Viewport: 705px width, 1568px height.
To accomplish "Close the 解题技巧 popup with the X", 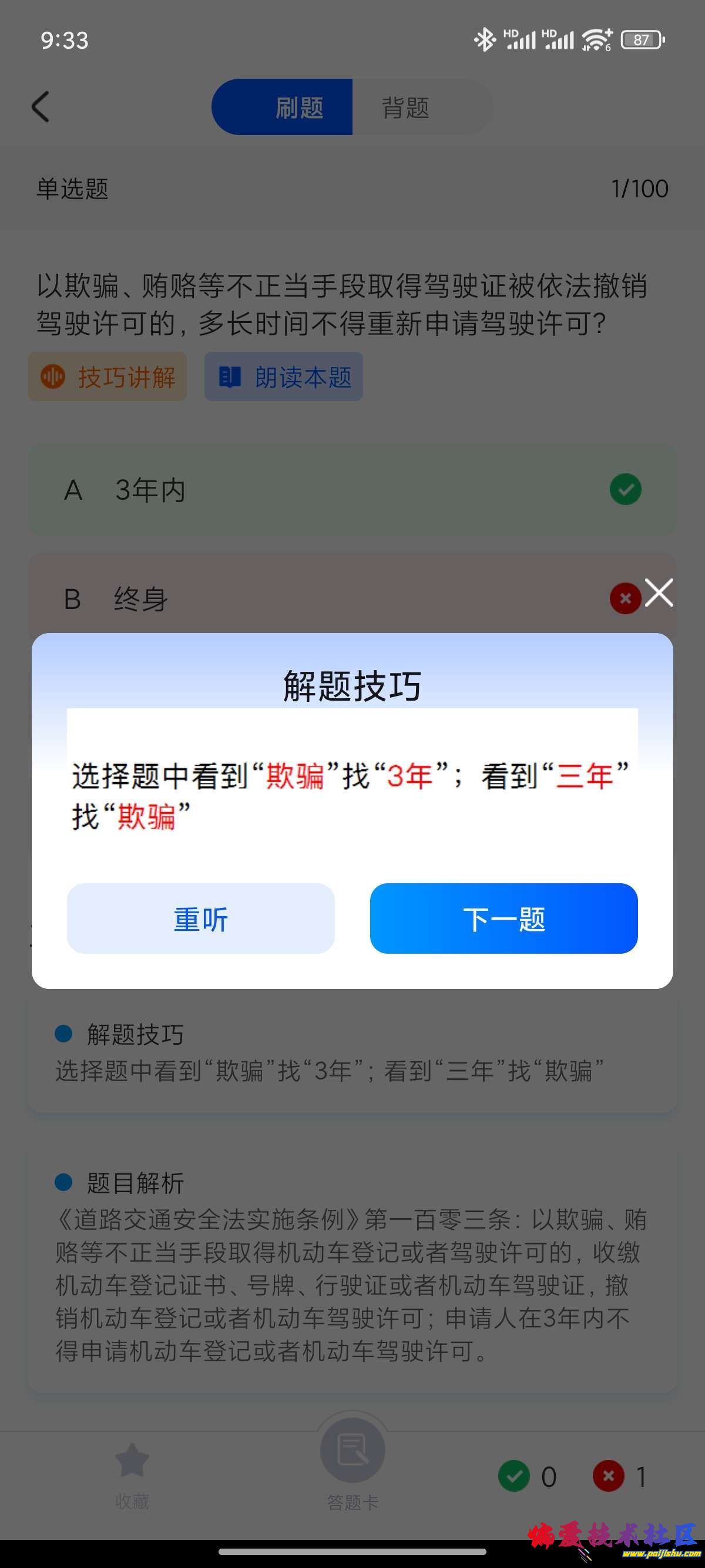I will 659,593.
